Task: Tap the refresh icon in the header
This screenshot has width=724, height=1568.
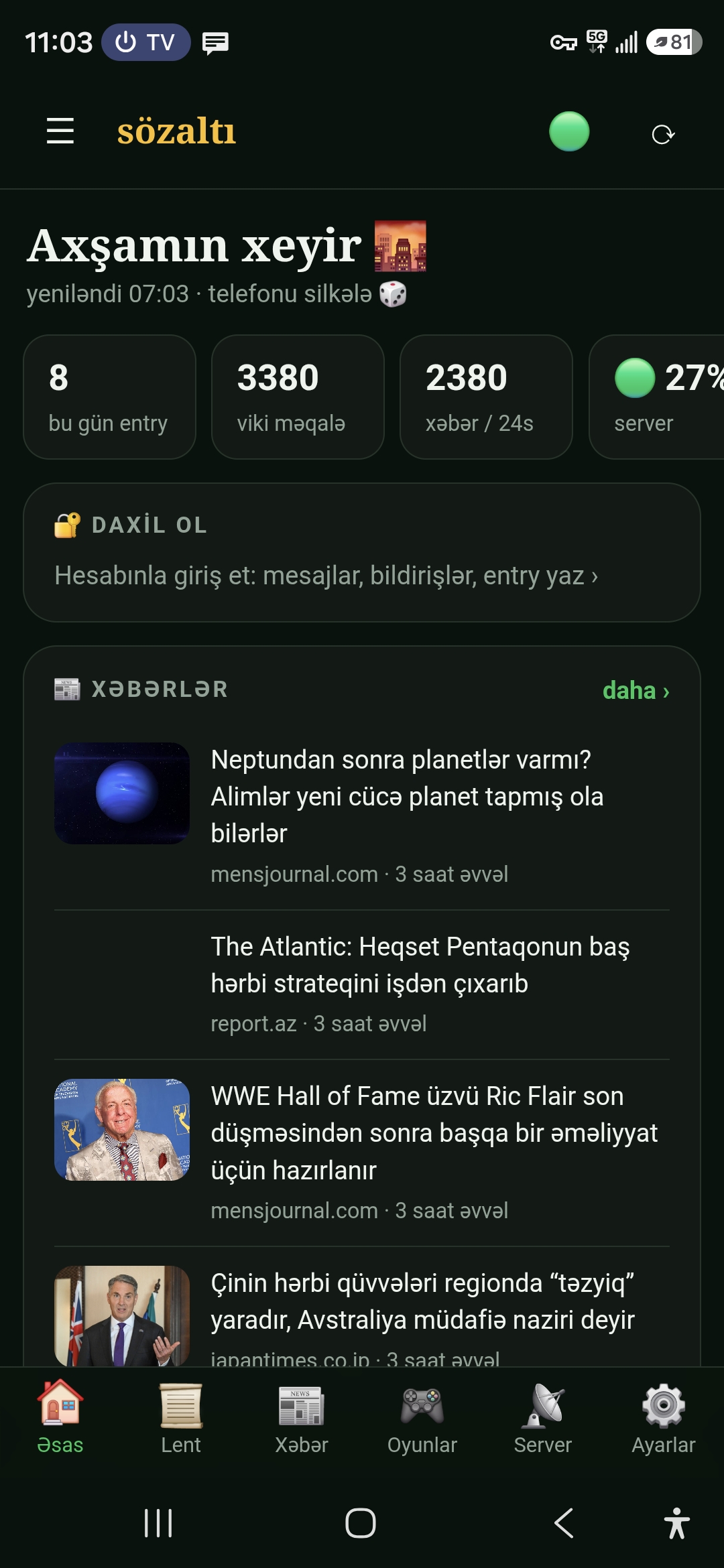Action: [x=663, y=134]
